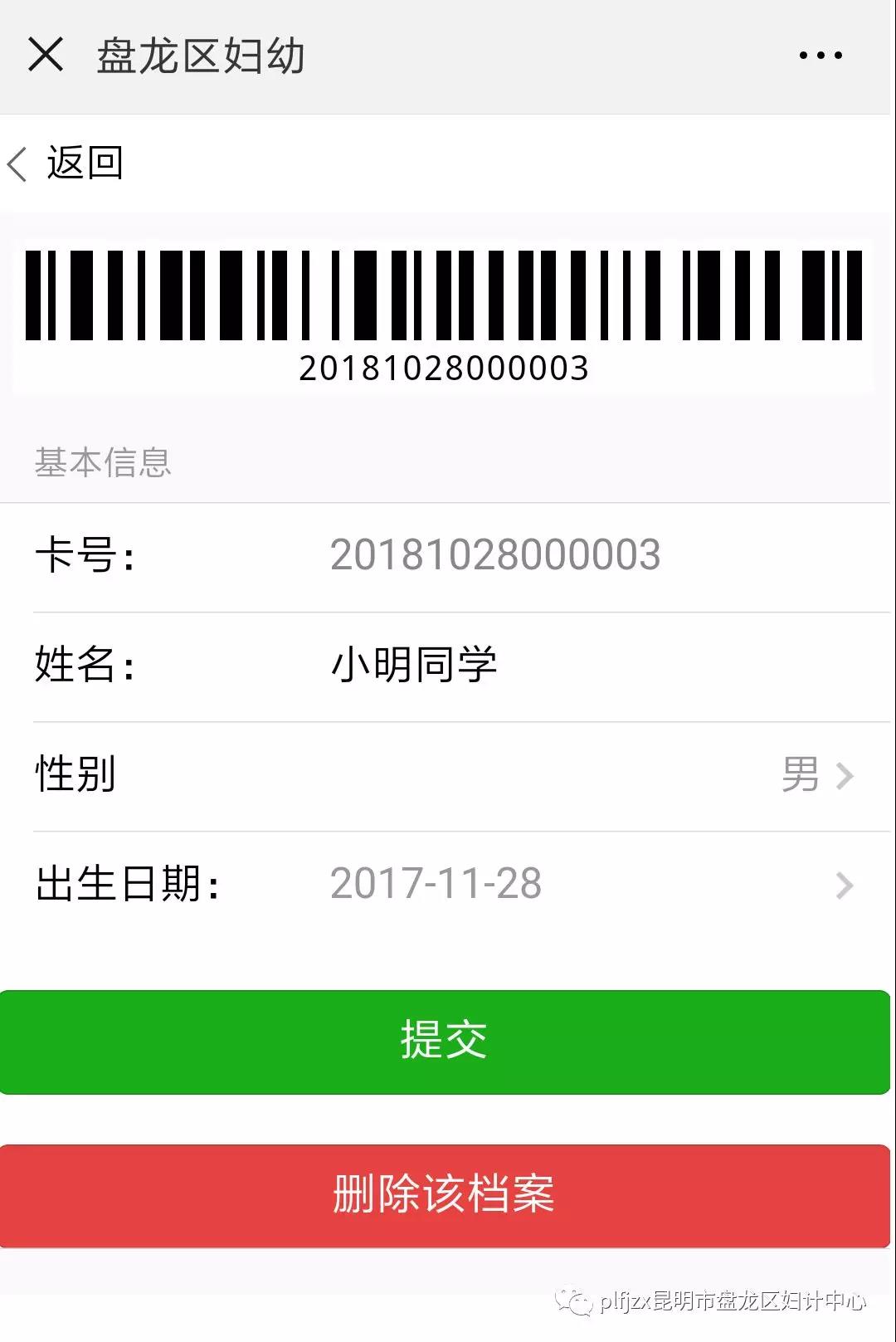Close the 盘龙区妇幼 page

pyautogui.click(x=46, y=56)
